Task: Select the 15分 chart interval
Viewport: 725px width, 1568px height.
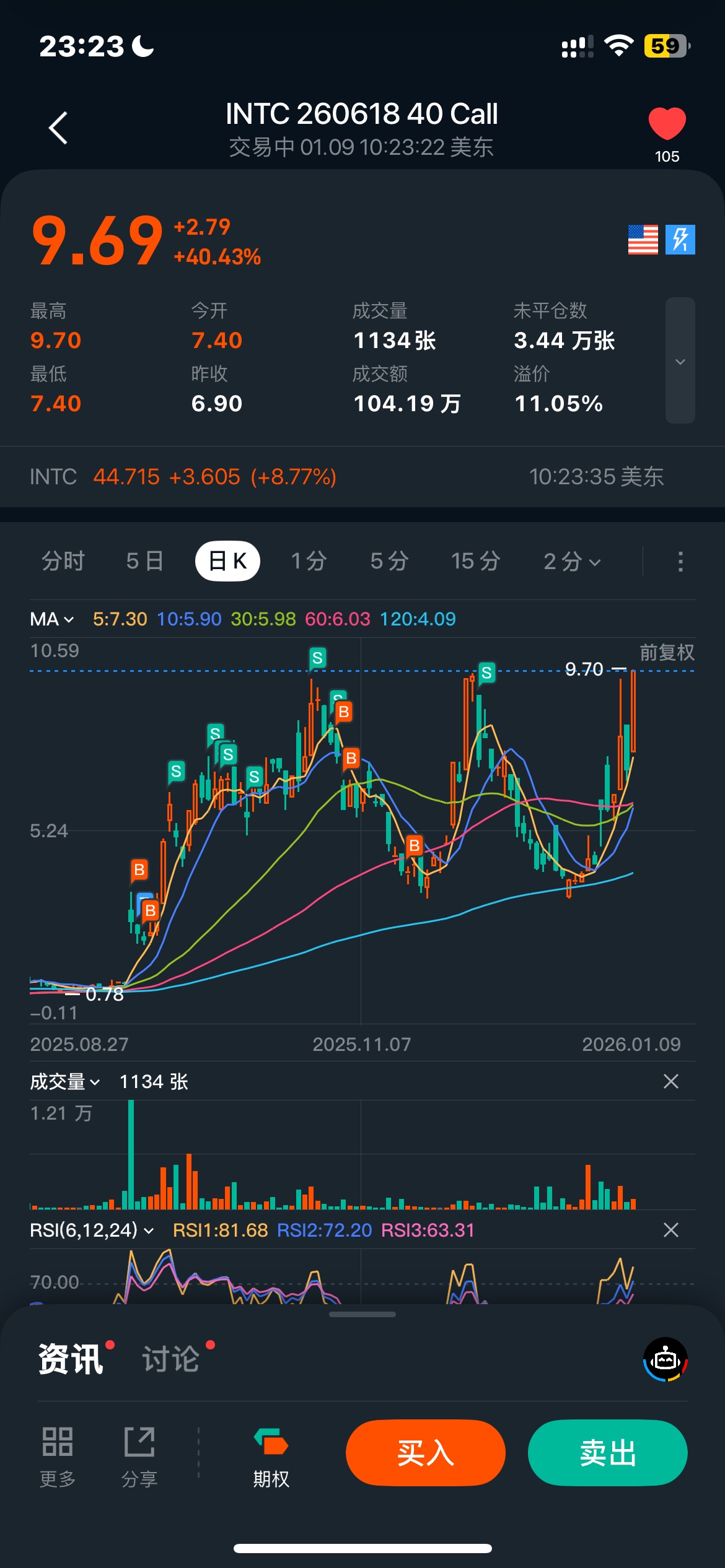Action: pyautogui.click(x=475, y=561)
